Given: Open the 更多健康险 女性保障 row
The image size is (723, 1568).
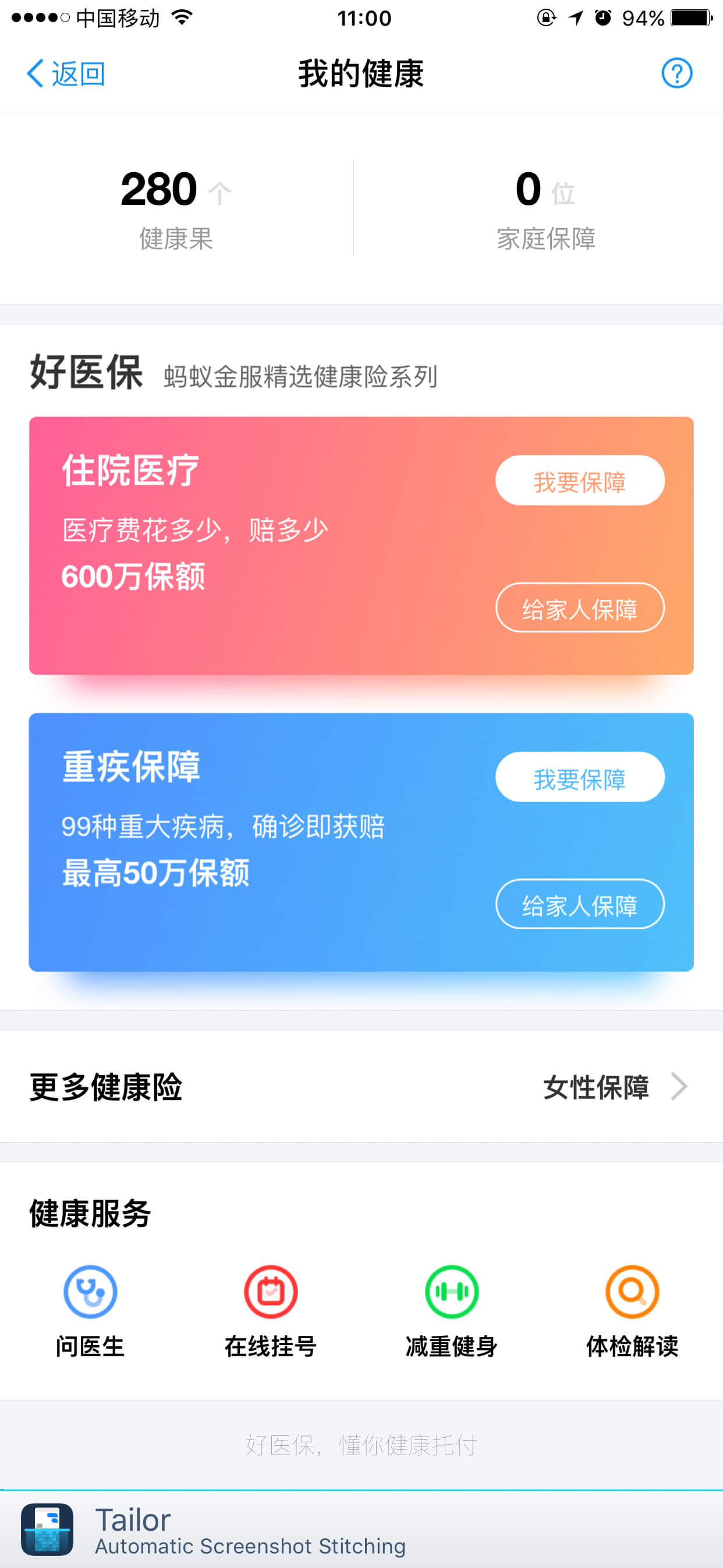Looking at the screenshot, I should click(361, 1086).
